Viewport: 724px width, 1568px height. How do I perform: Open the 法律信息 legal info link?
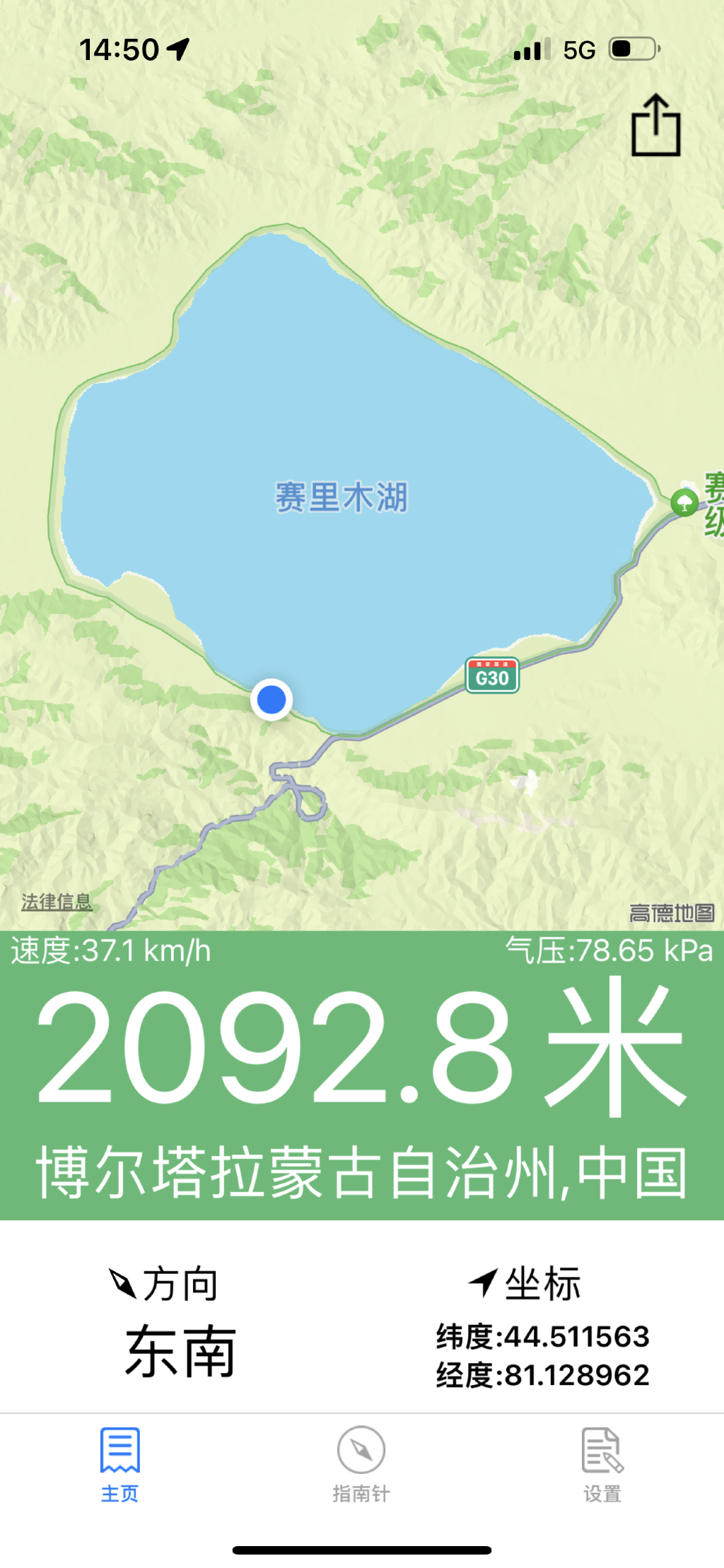click(57, 902)
